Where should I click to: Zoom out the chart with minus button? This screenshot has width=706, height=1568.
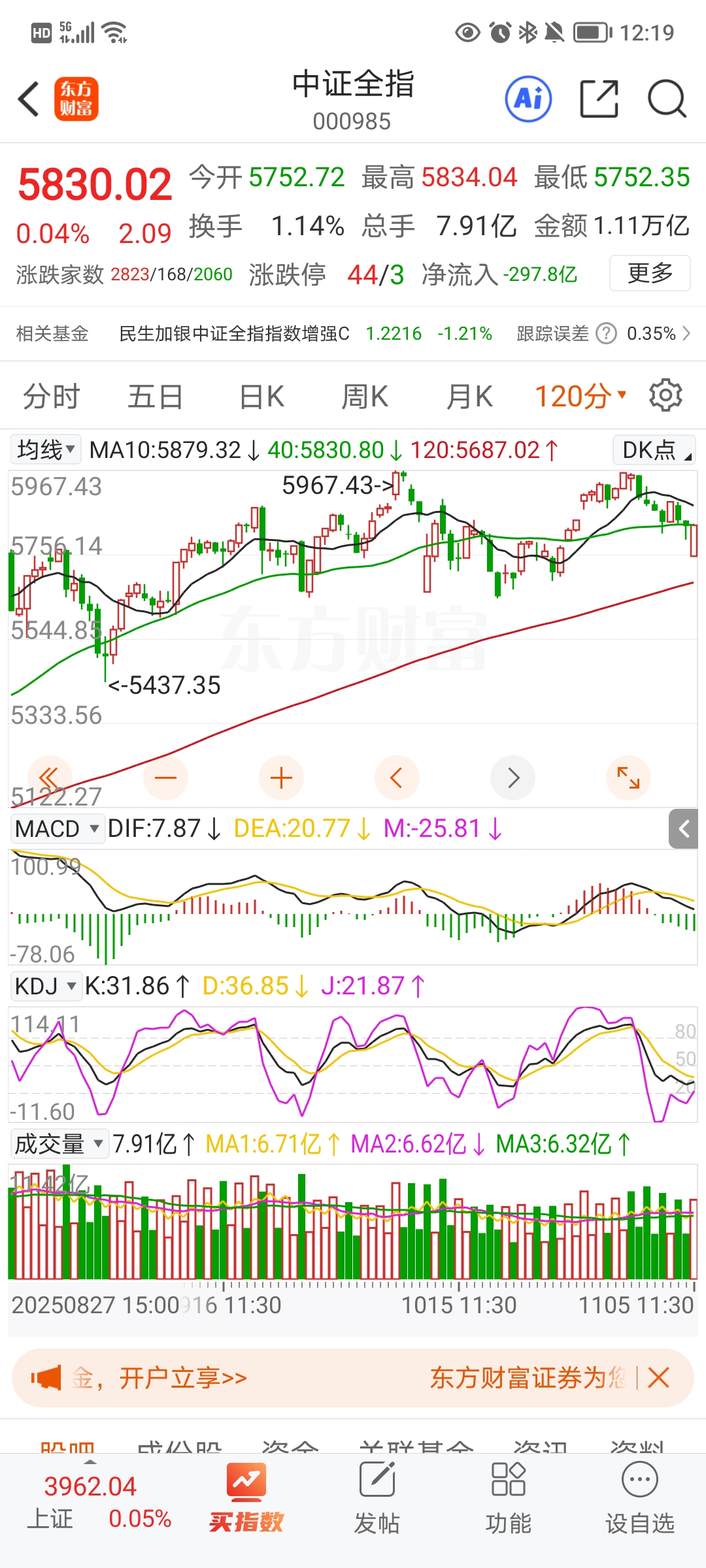165,778
